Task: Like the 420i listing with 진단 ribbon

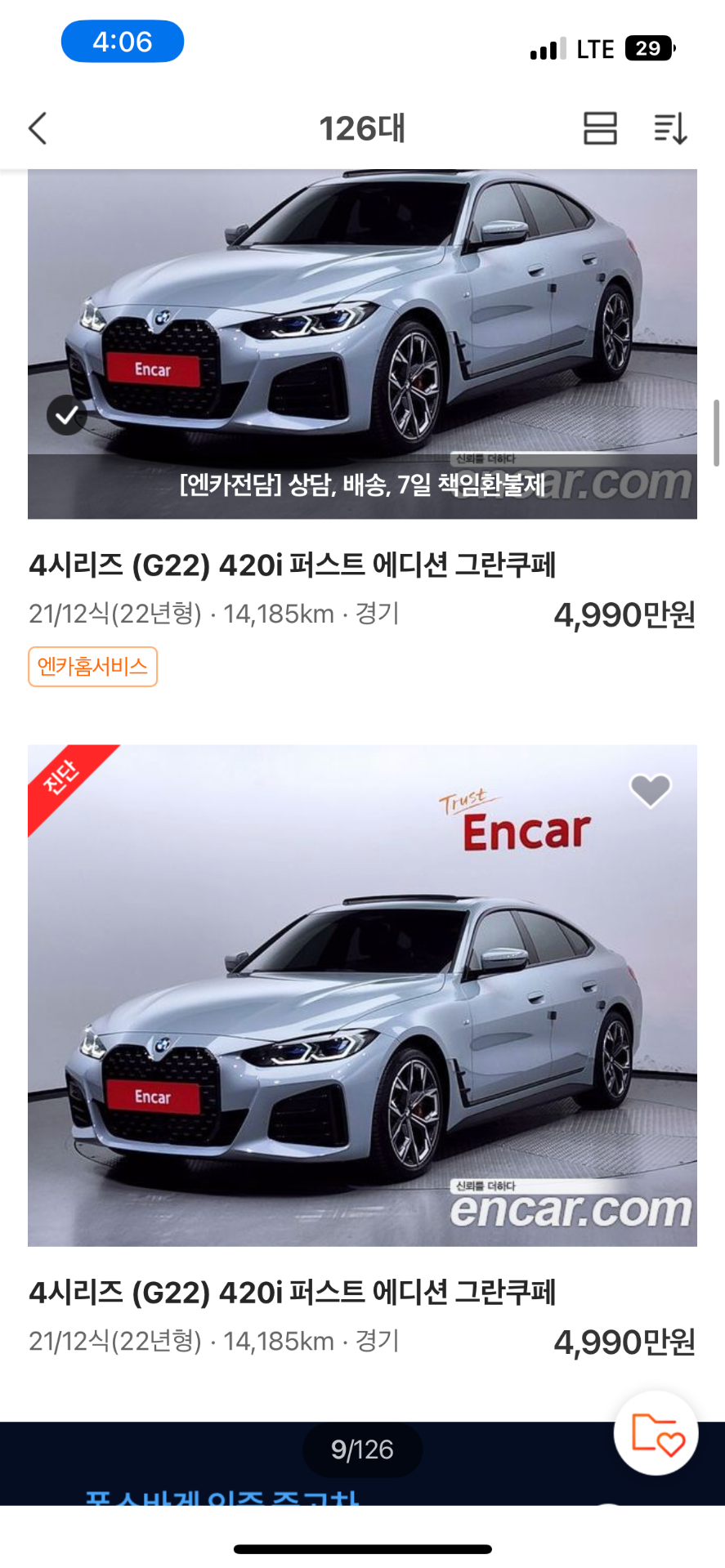Action: pos(650,790)
